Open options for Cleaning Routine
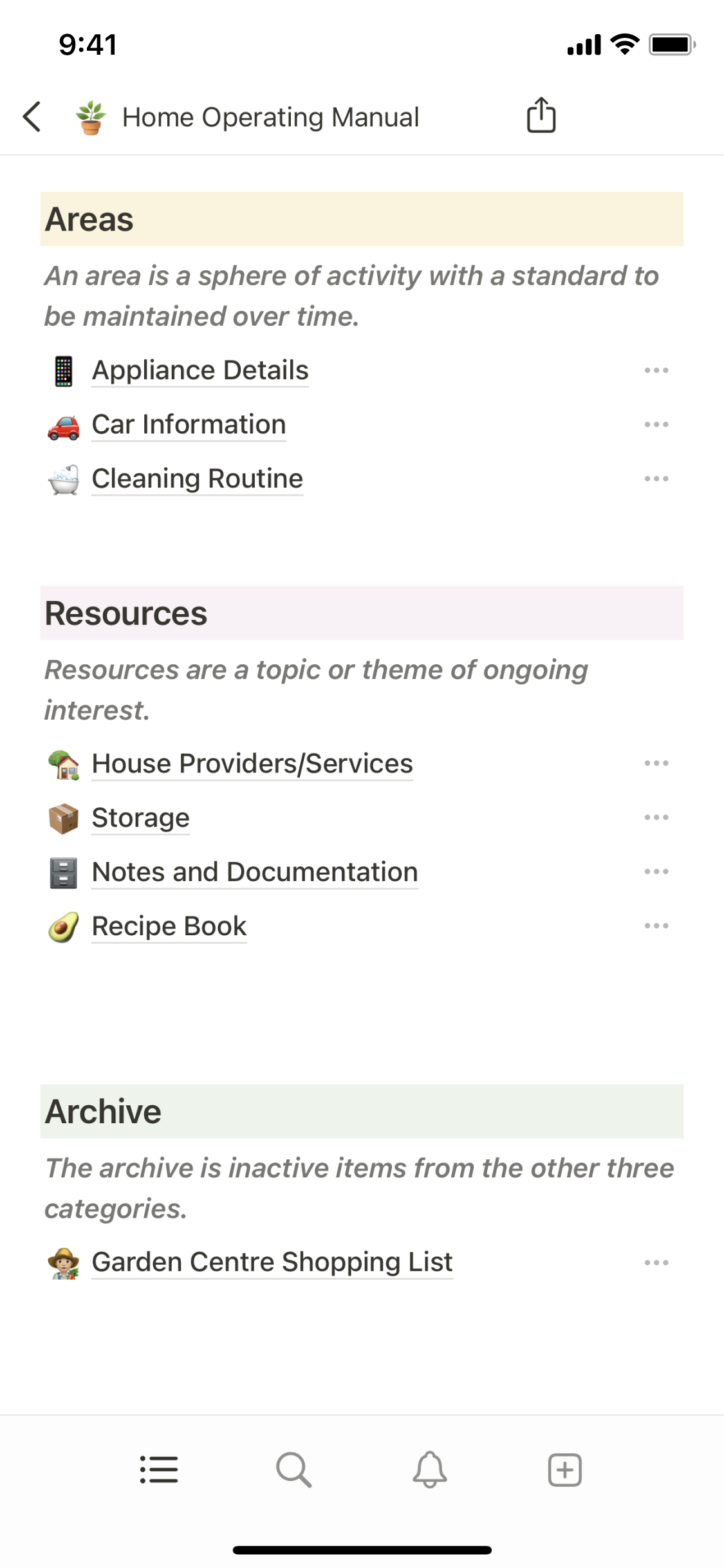The width and height of the screenshot is (724, 1568). tap(656, 478)
